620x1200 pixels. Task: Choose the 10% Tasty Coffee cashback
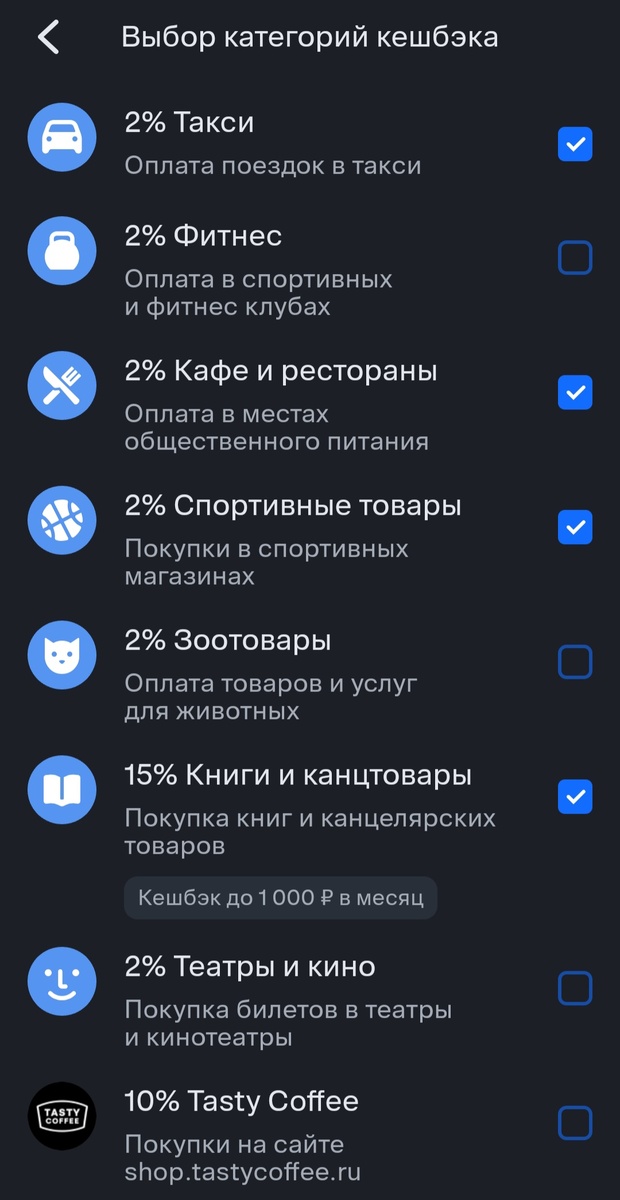(575, 1122)
